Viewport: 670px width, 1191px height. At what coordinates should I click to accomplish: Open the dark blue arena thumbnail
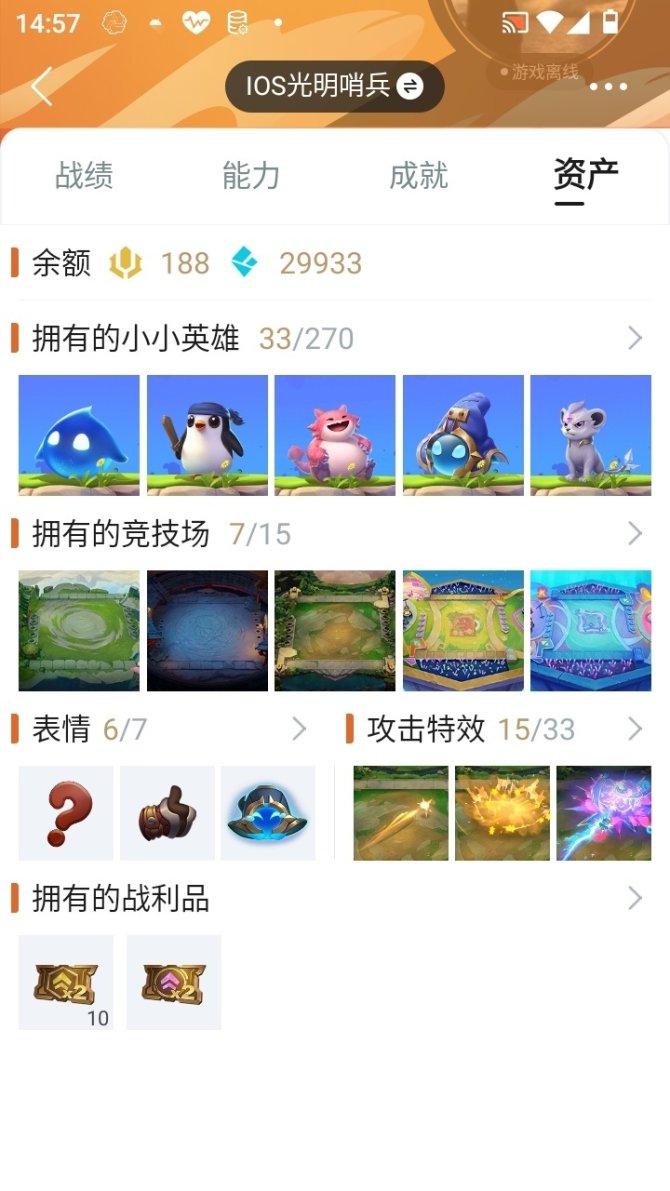click(207, 630)
